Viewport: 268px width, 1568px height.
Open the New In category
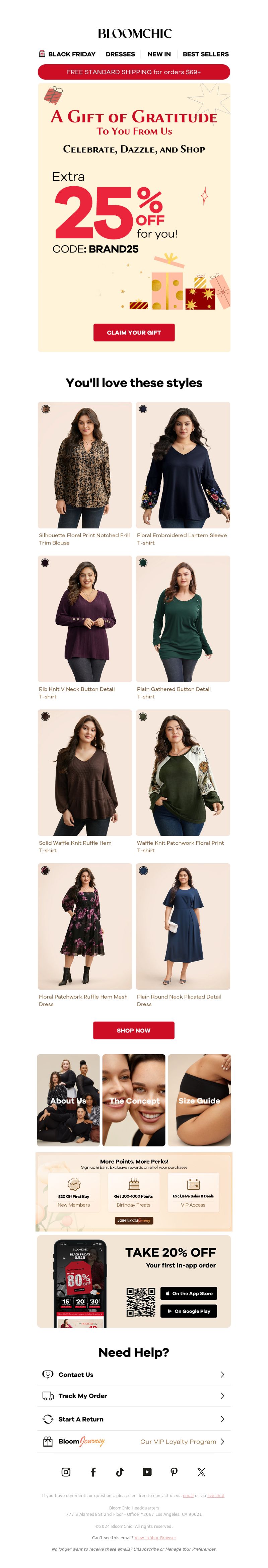coord(159,54)
